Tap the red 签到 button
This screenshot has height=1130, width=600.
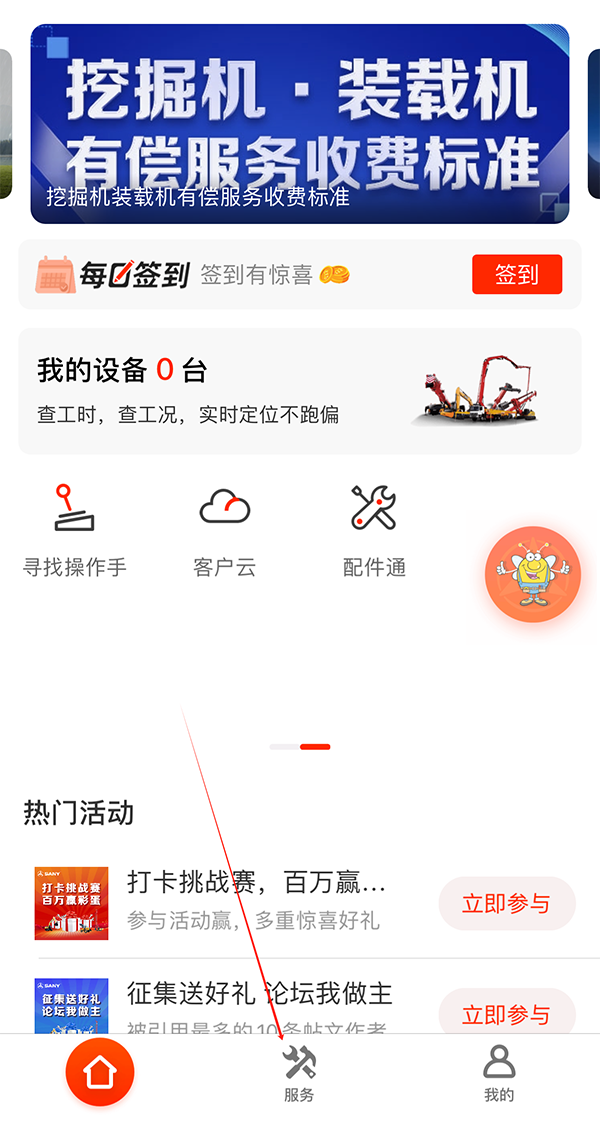pyautogui.click(x=516, y=274)
